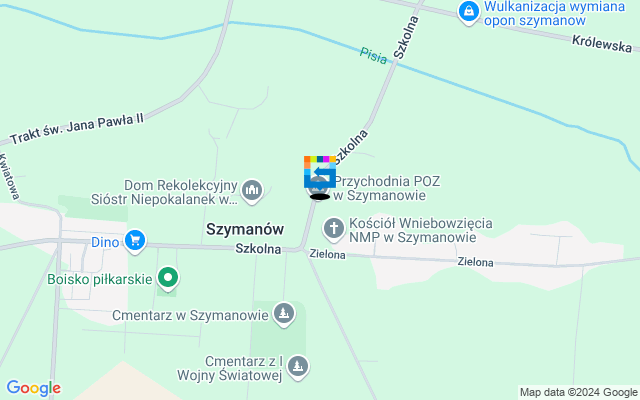Tap the colorful custom marker on Szkolna
The image size is (640, 400).
tap(319, 172)
